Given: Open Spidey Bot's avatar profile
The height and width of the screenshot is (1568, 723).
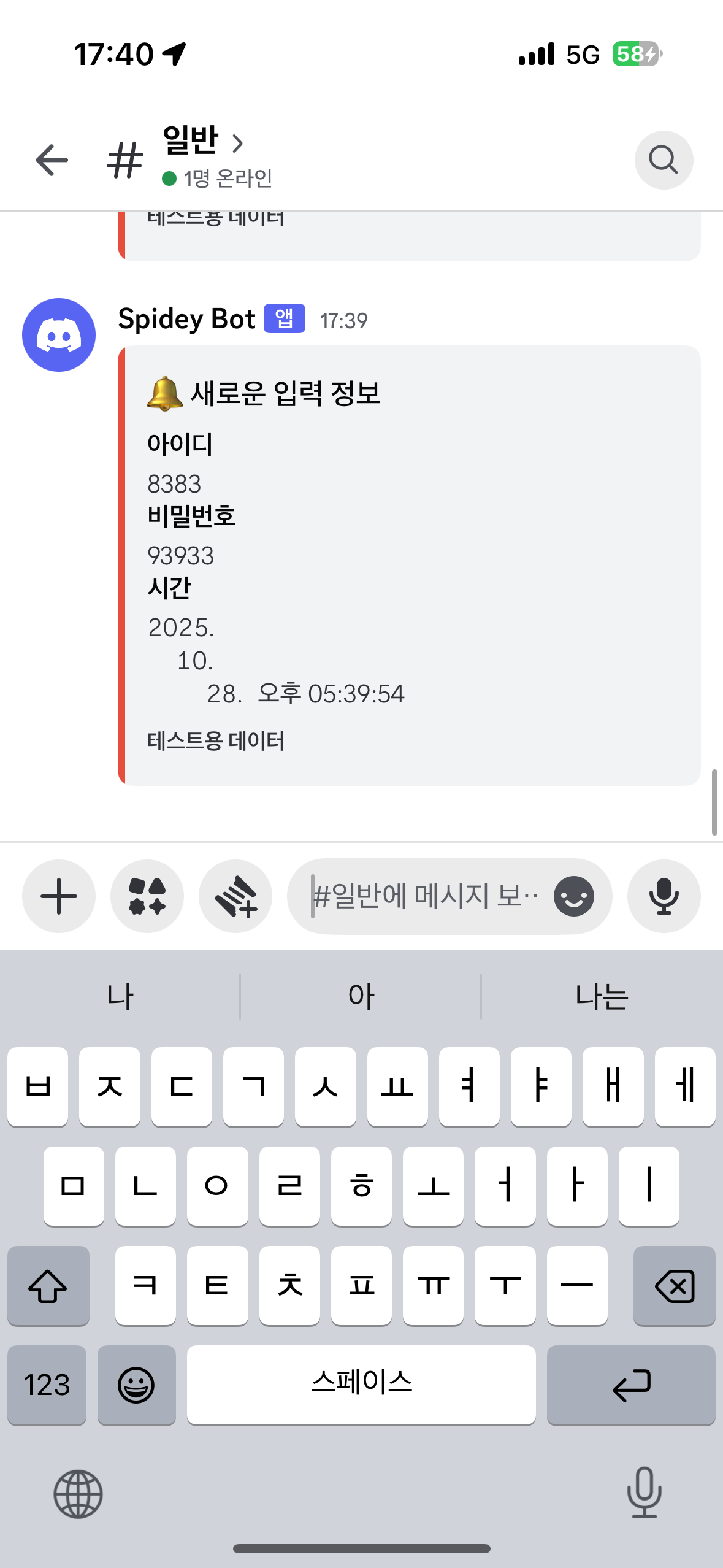Looking at the screenshot, I should click(59, 335).
